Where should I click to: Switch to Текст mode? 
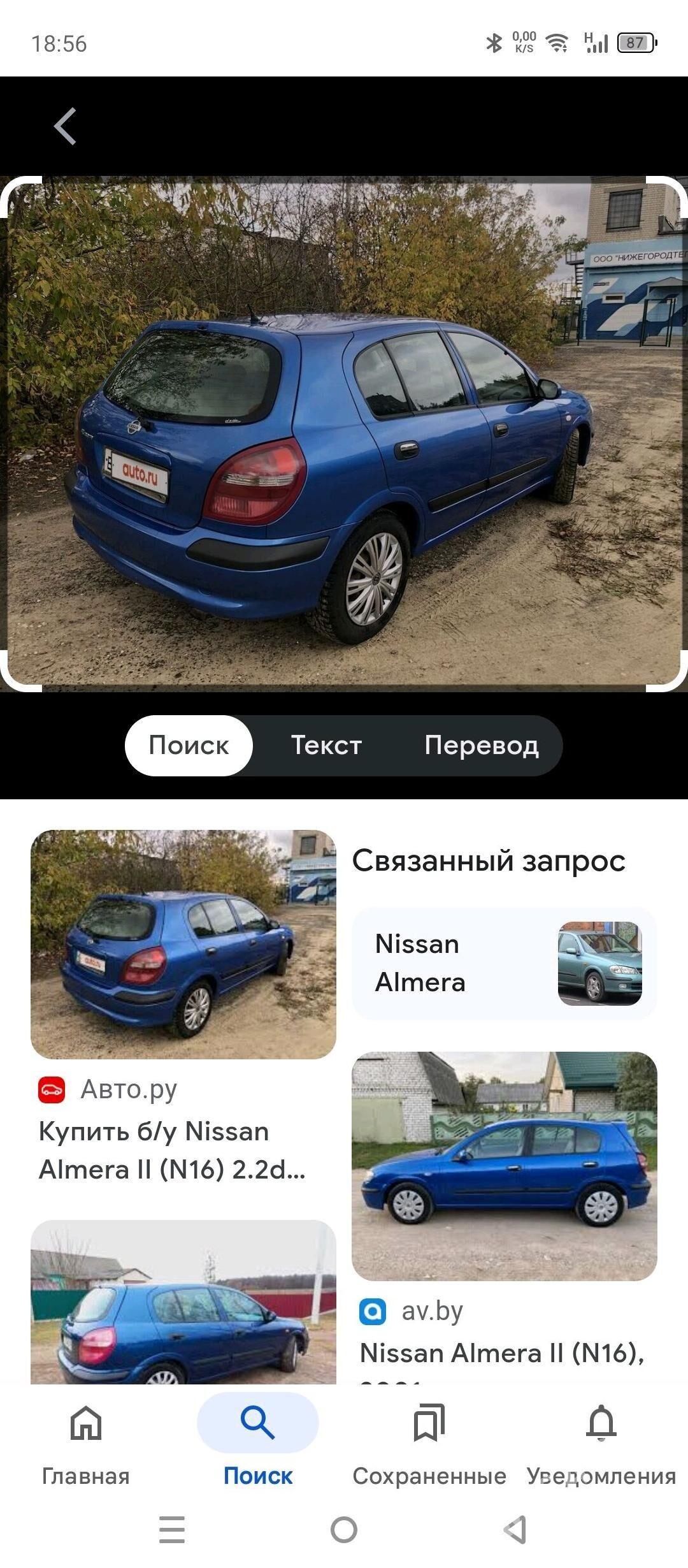326,745
